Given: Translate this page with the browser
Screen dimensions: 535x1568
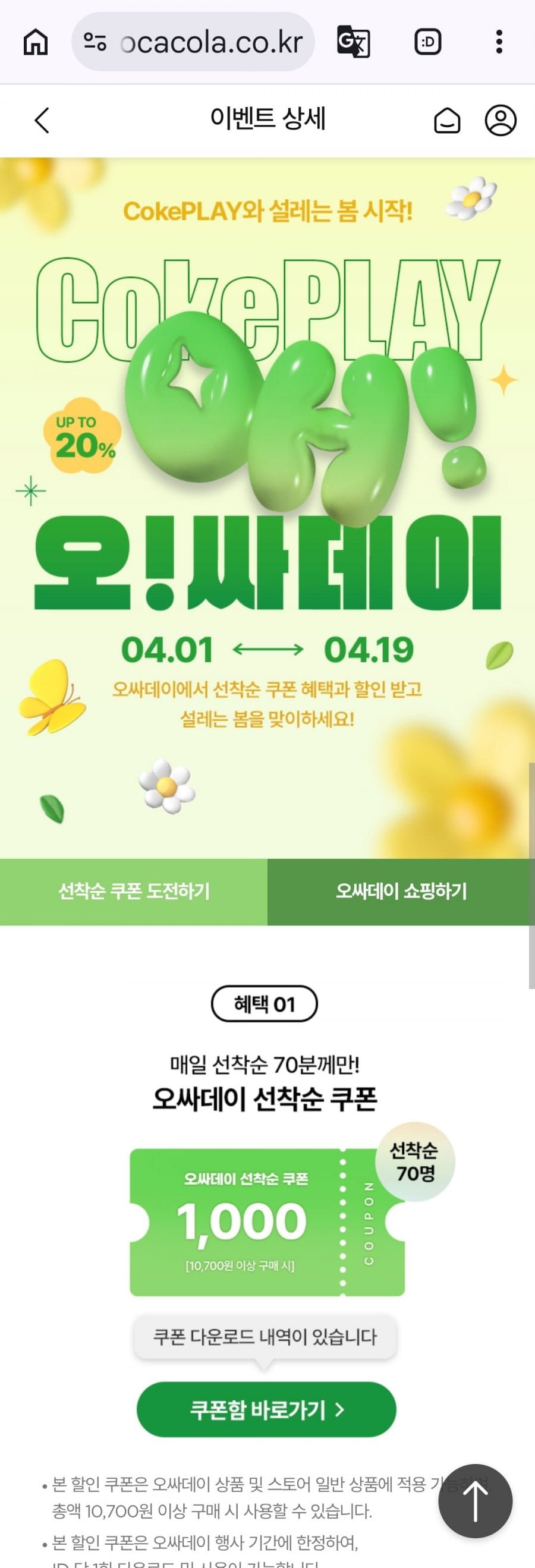Looking at the screenshot, I should click(x=353, y=42).
